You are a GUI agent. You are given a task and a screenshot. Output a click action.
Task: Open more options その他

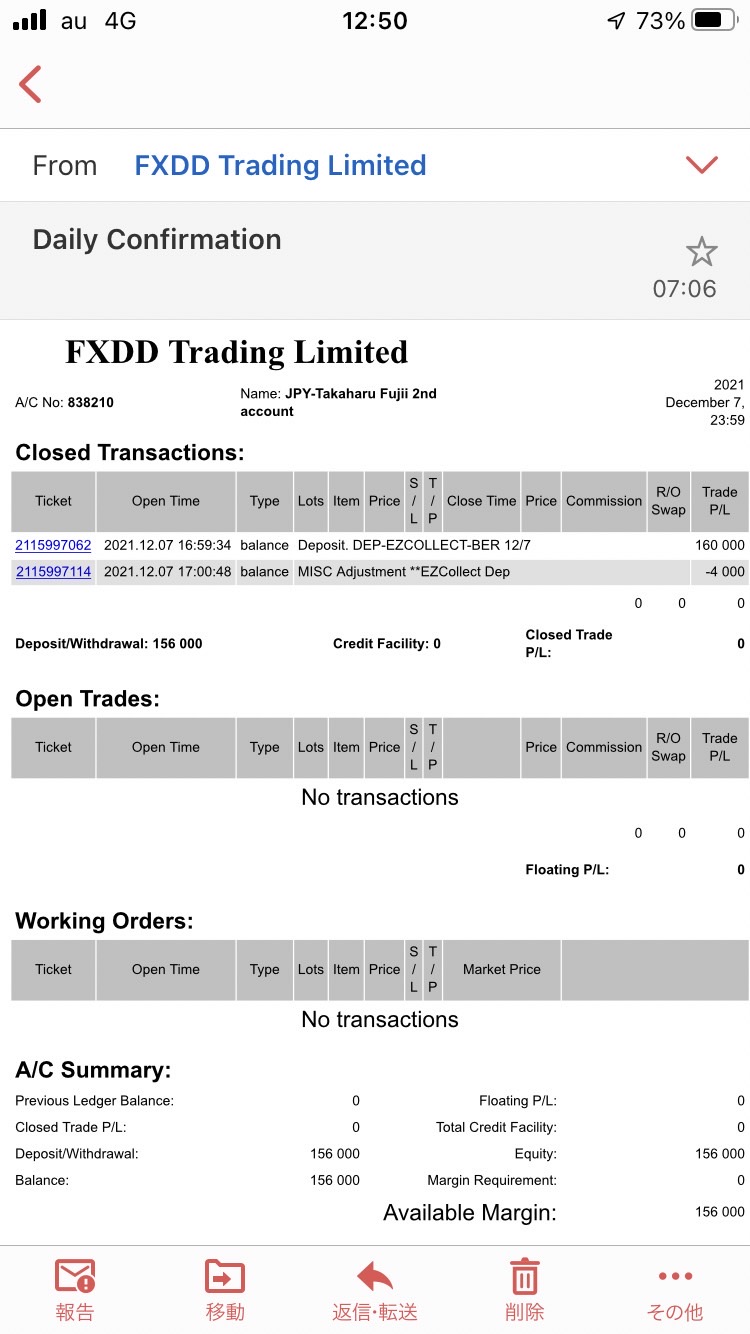tap(675, 1290)
